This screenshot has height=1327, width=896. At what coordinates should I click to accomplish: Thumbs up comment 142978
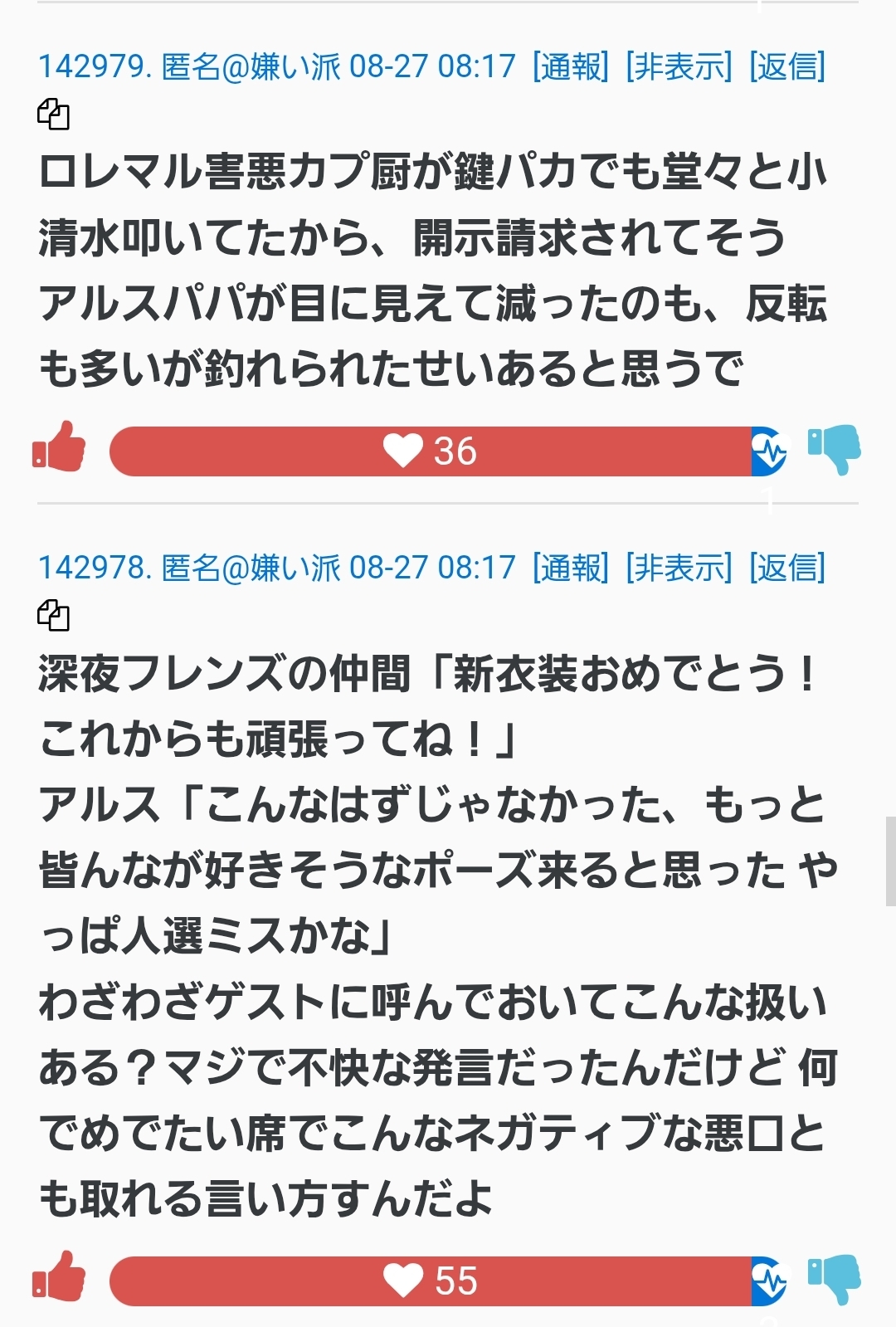pyautogui.click(x=59, y=1276)
